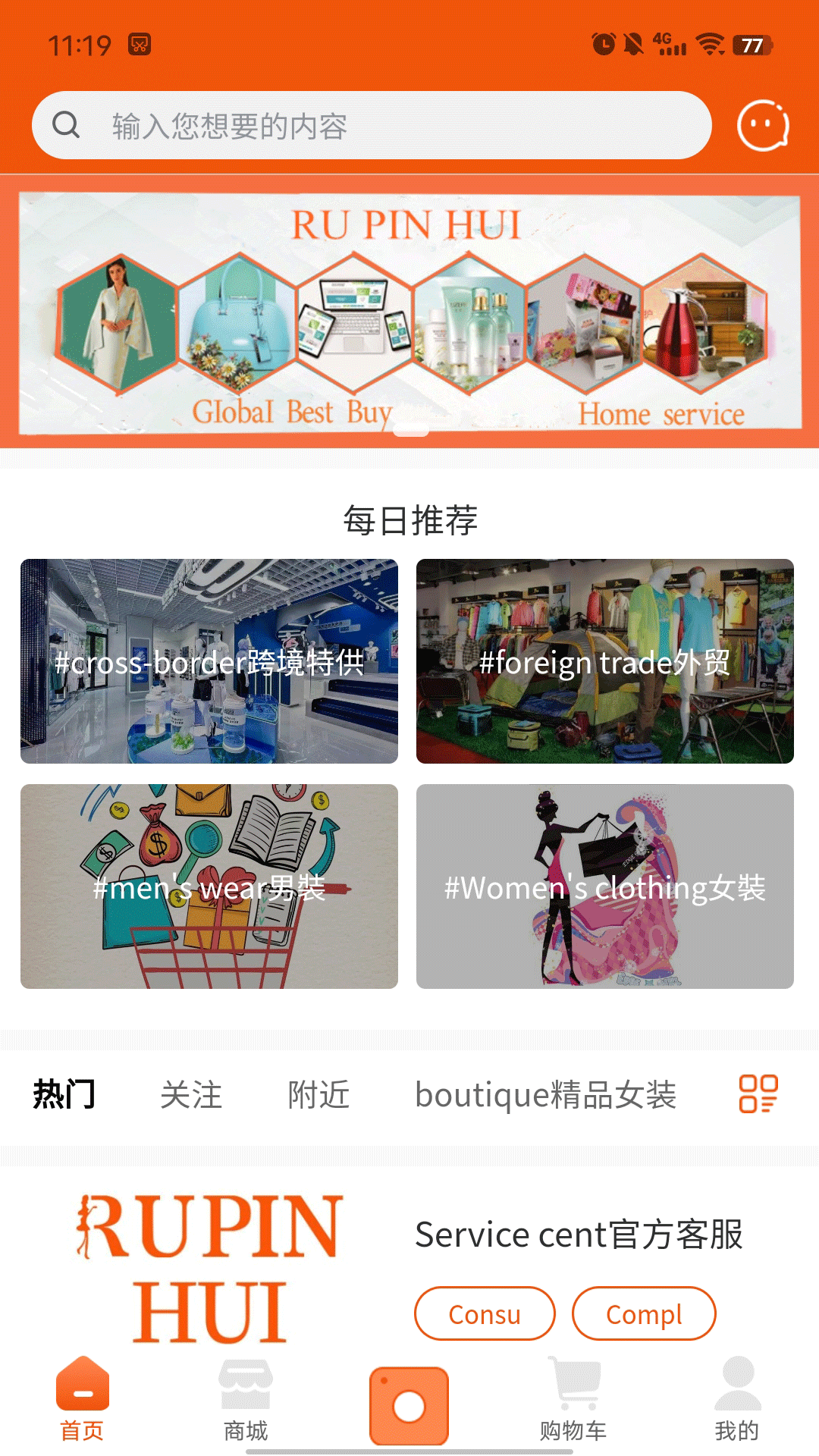This screenshot has width=819, height=1456.
Task: Tap the search input field
Action: point(372,125)
